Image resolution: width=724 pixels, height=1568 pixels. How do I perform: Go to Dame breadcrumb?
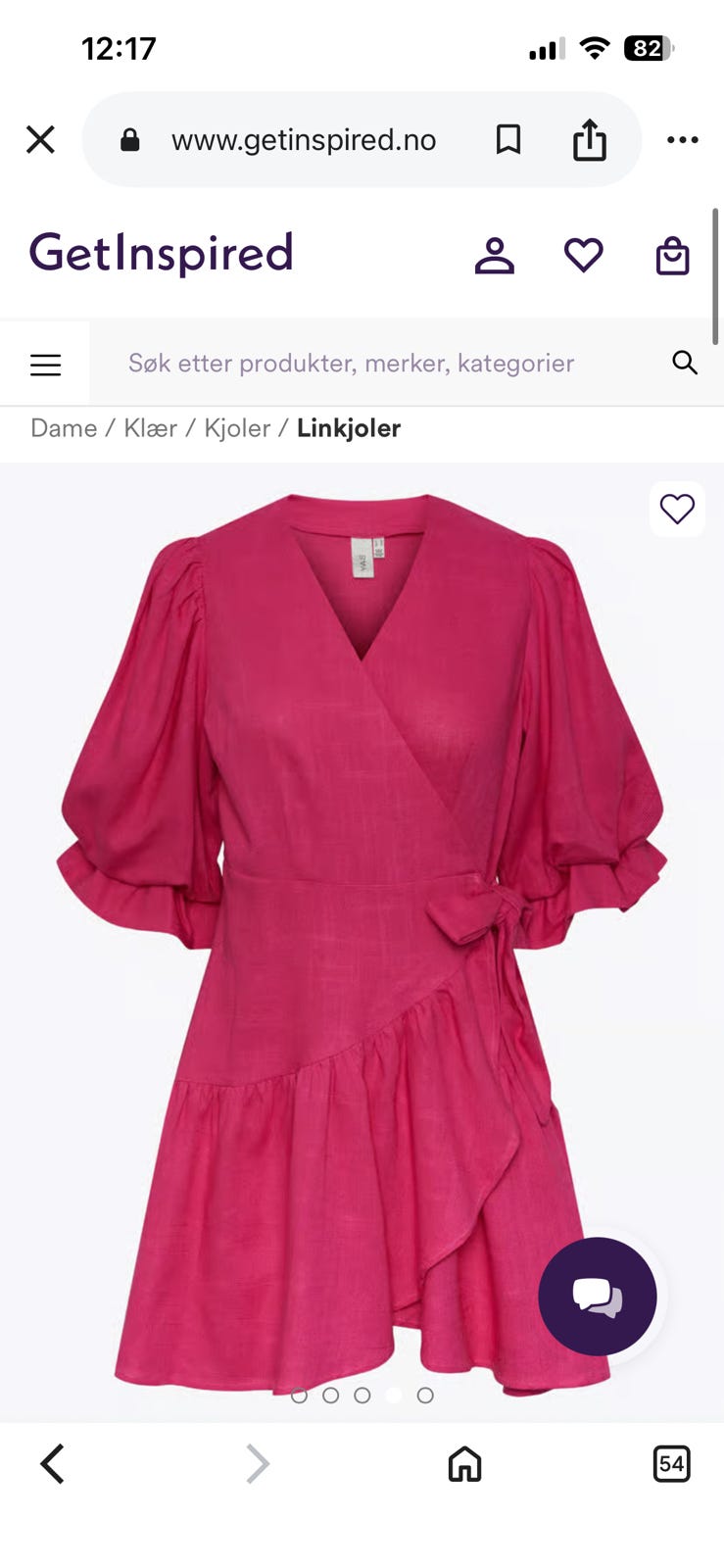pyautogui.click(x=64, y=428)
